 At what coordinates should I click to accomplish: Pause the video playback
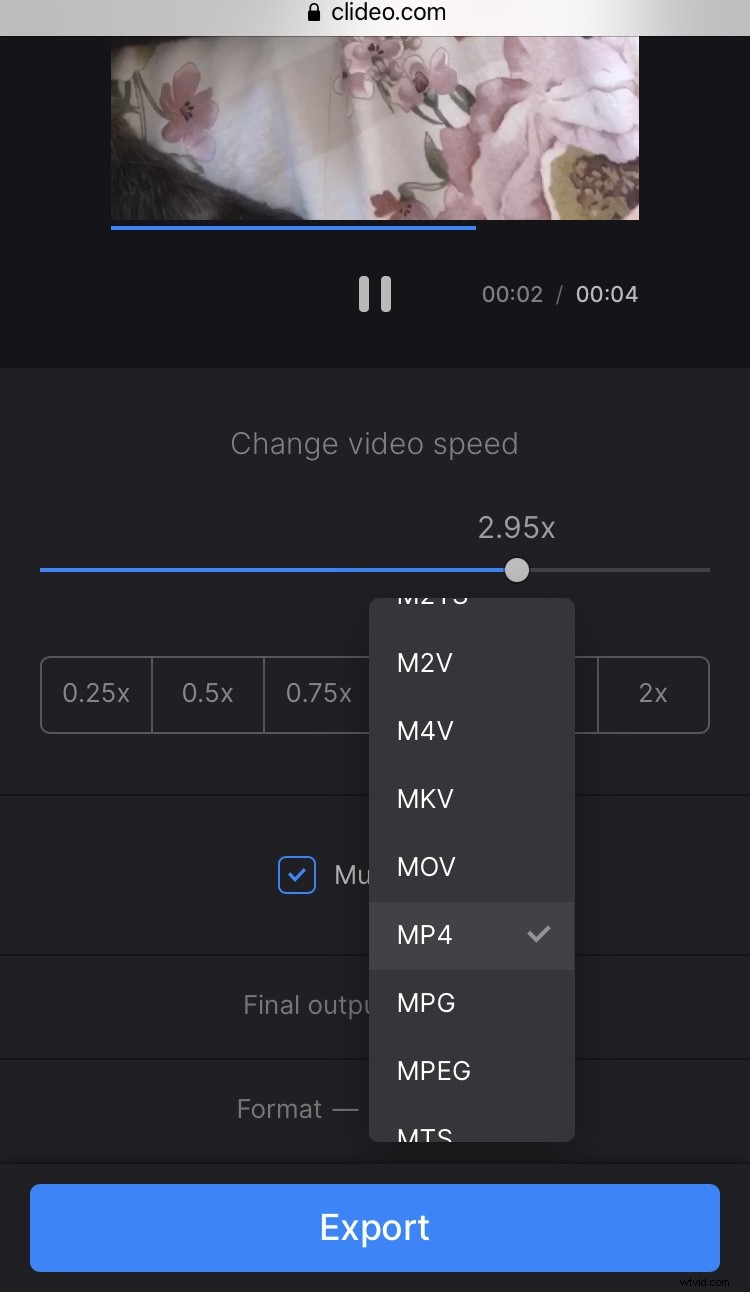point(374,293)
